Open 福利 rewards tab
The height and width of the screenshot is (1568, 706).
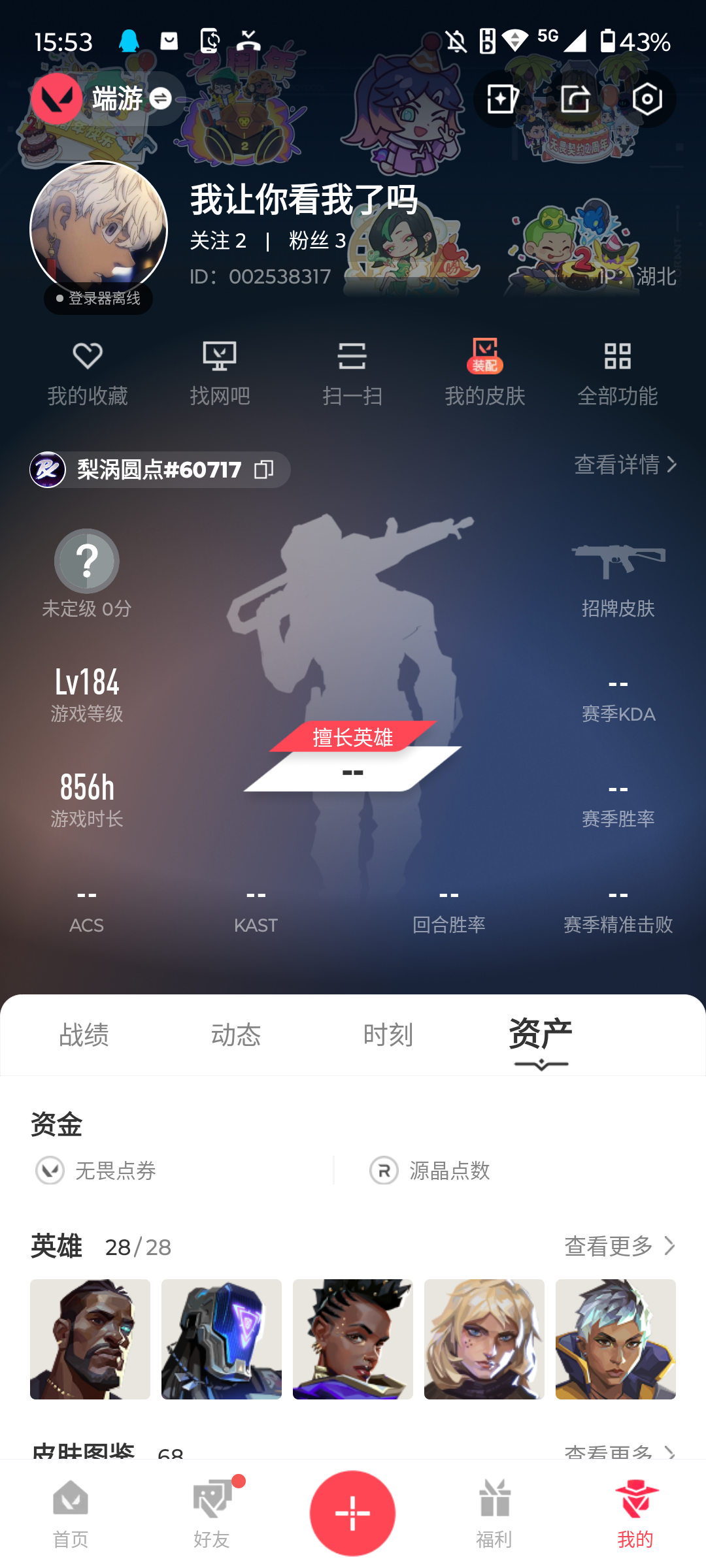click(494, 1513)
